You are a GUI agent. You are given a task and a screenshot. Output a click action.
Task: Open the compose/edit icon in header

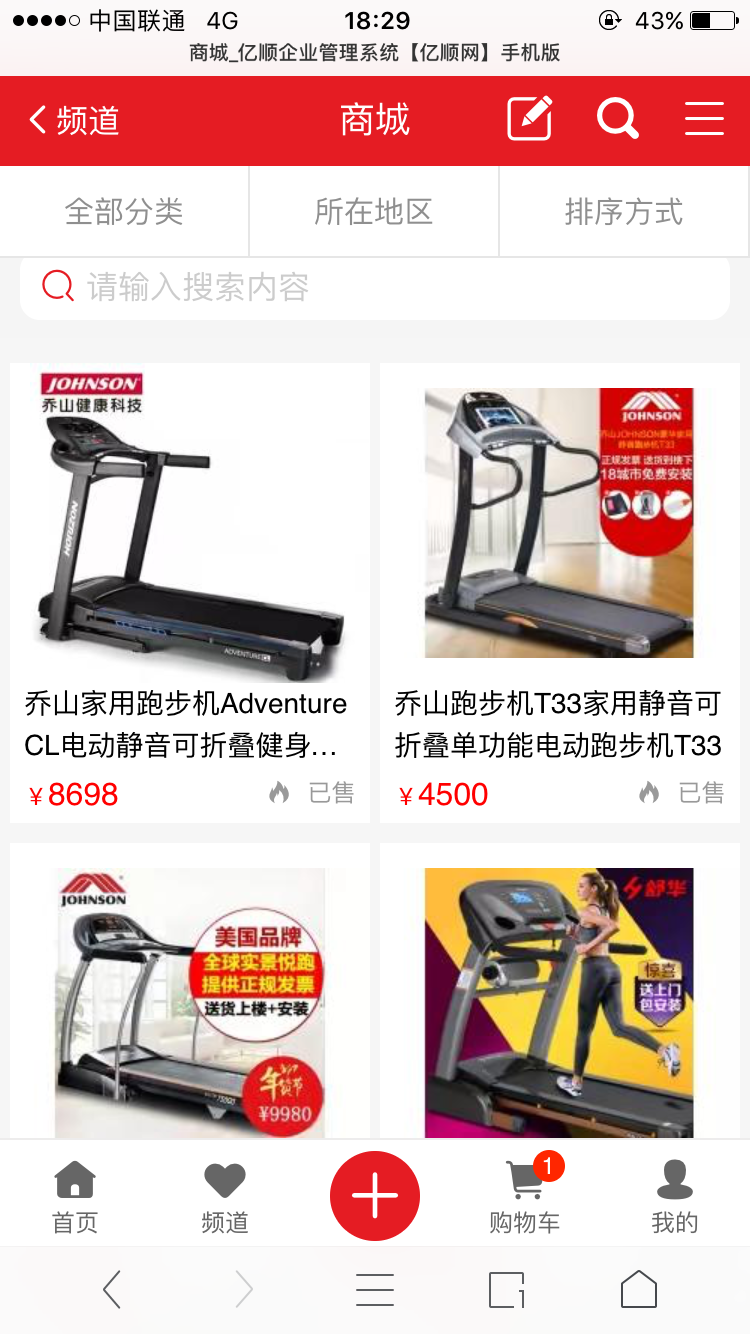click(x=530, y=120)
